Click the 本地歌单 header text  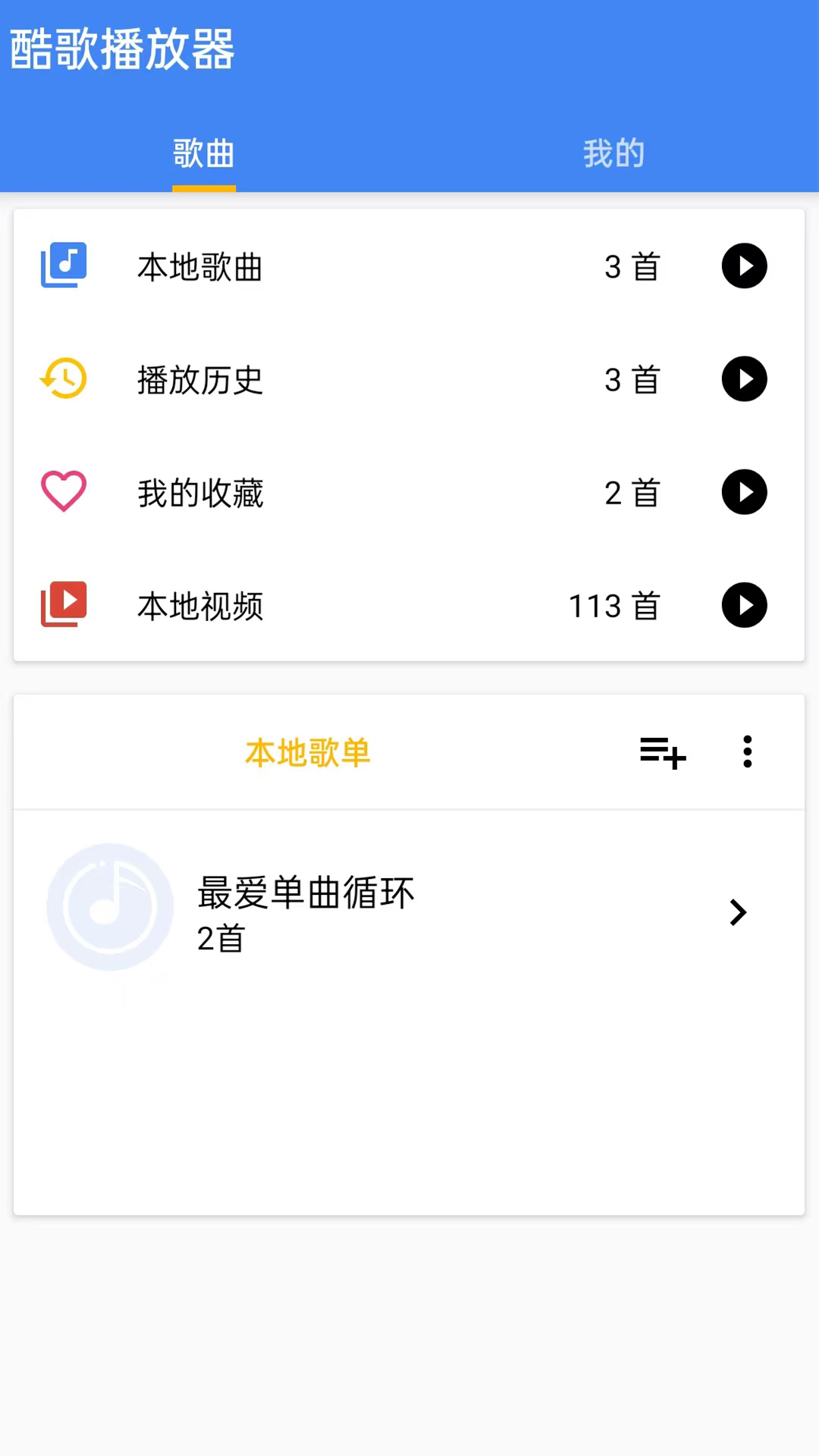point(306,752)
